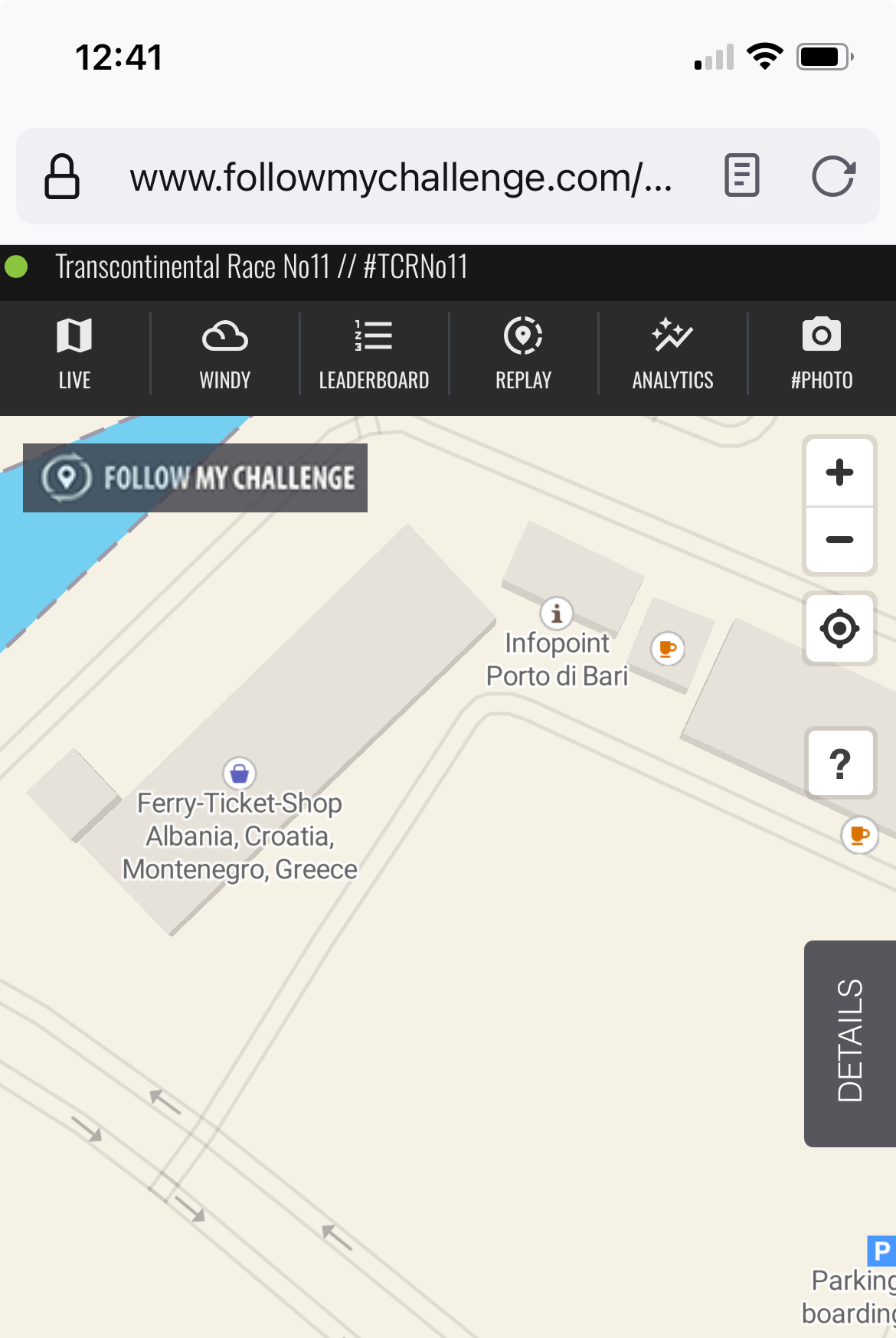Zoom out of the map
The image size is (896, 1338).
(x=839, y=540)
